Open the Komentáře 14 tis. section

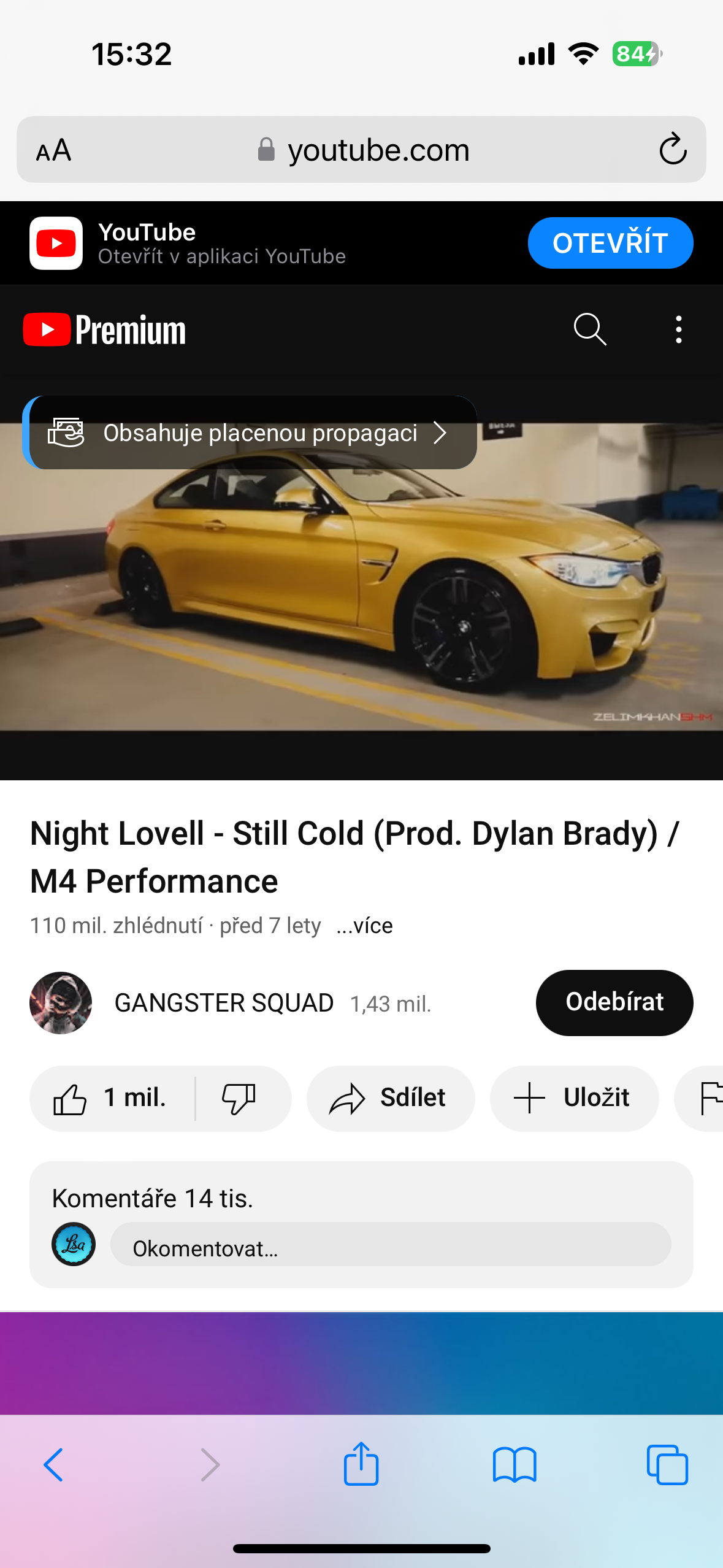[x=154, y=1197]
